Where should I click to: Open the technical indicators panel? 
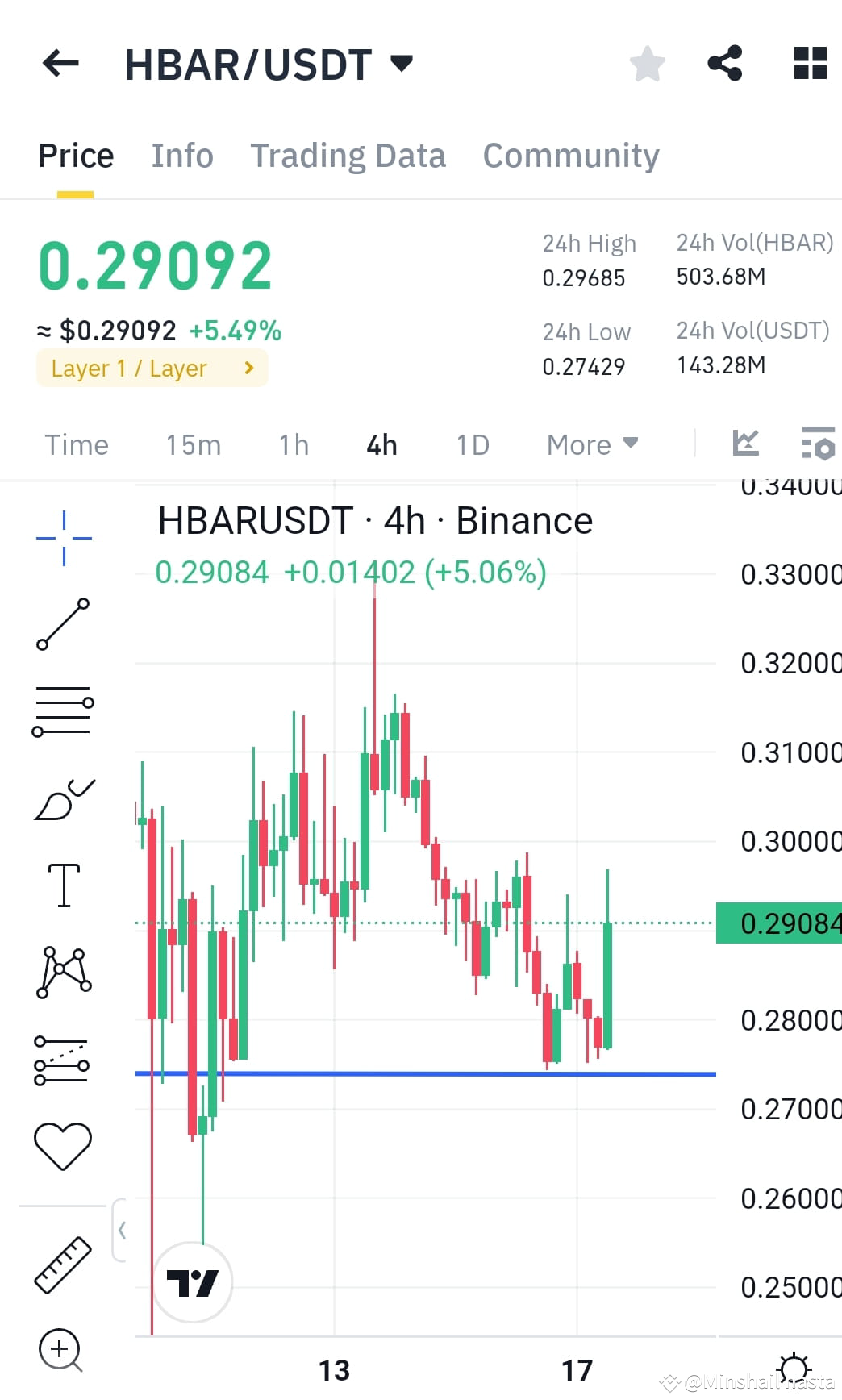[746, 444]
